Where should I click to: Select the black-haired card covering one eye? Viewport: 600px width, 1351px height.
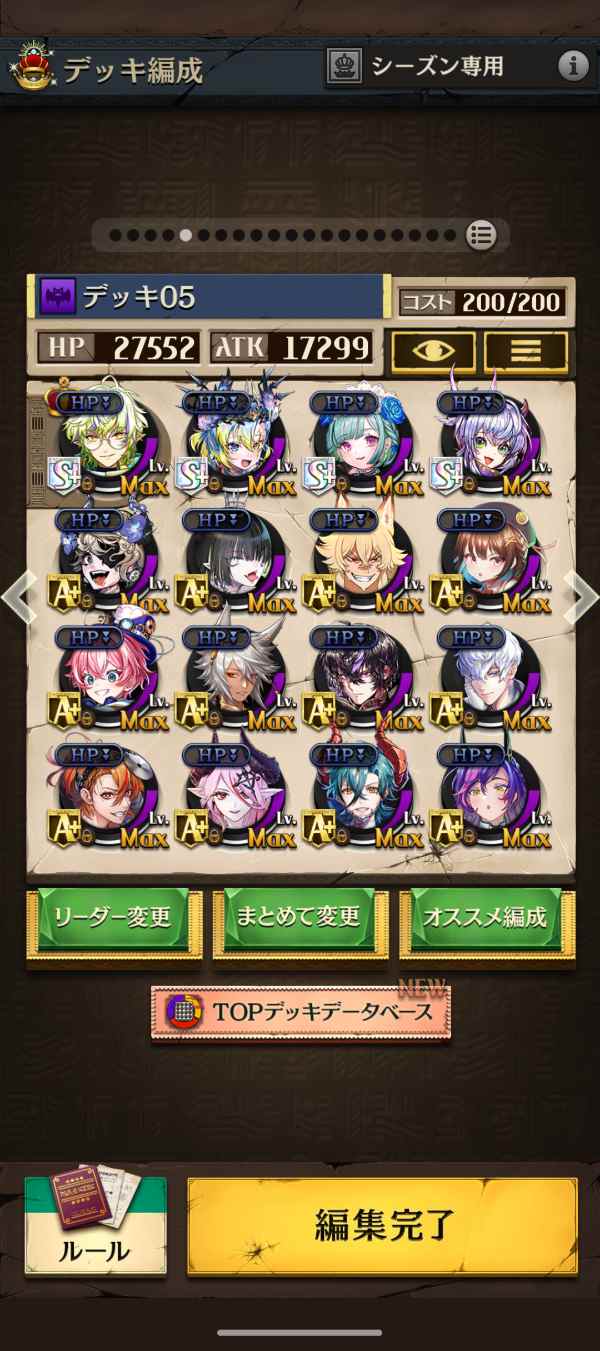click(x=233, y=559)
